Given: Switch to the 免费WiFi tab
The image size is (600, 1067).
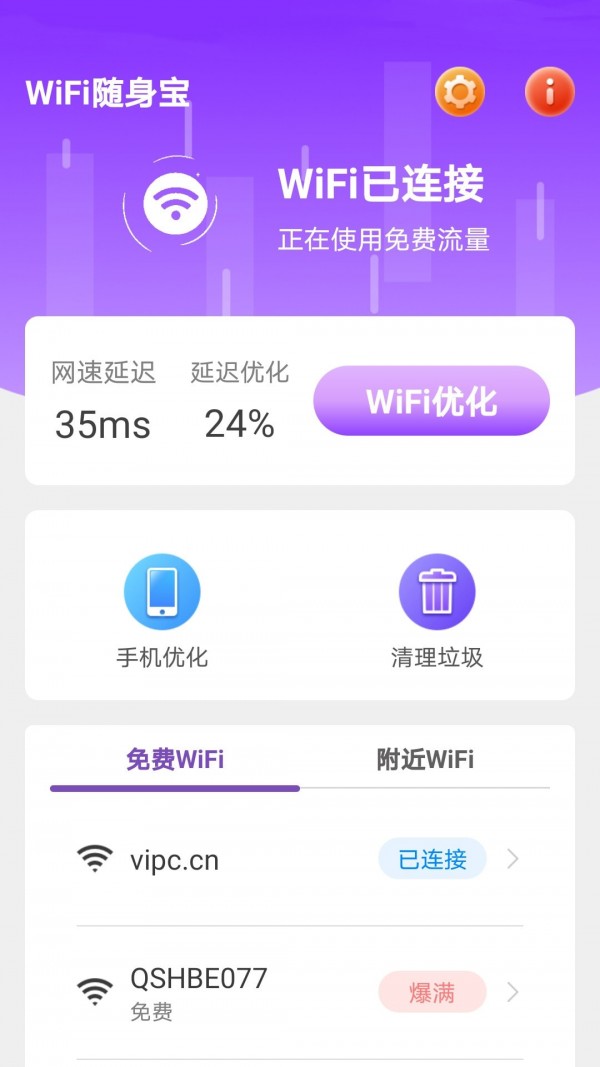Looking at the screenshot, I should (175, 760).
